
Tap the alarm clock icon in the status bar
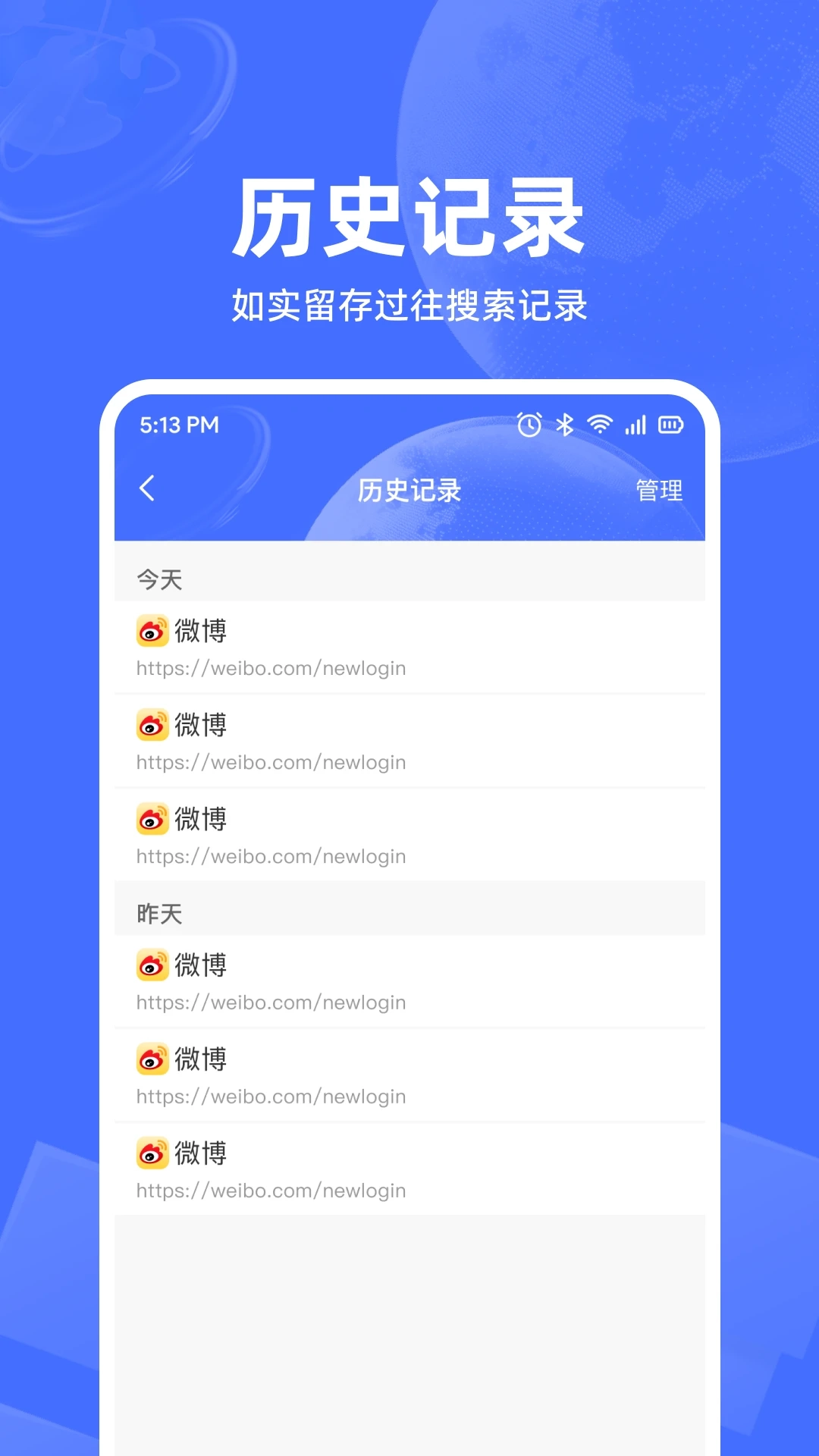coord(529,425)
